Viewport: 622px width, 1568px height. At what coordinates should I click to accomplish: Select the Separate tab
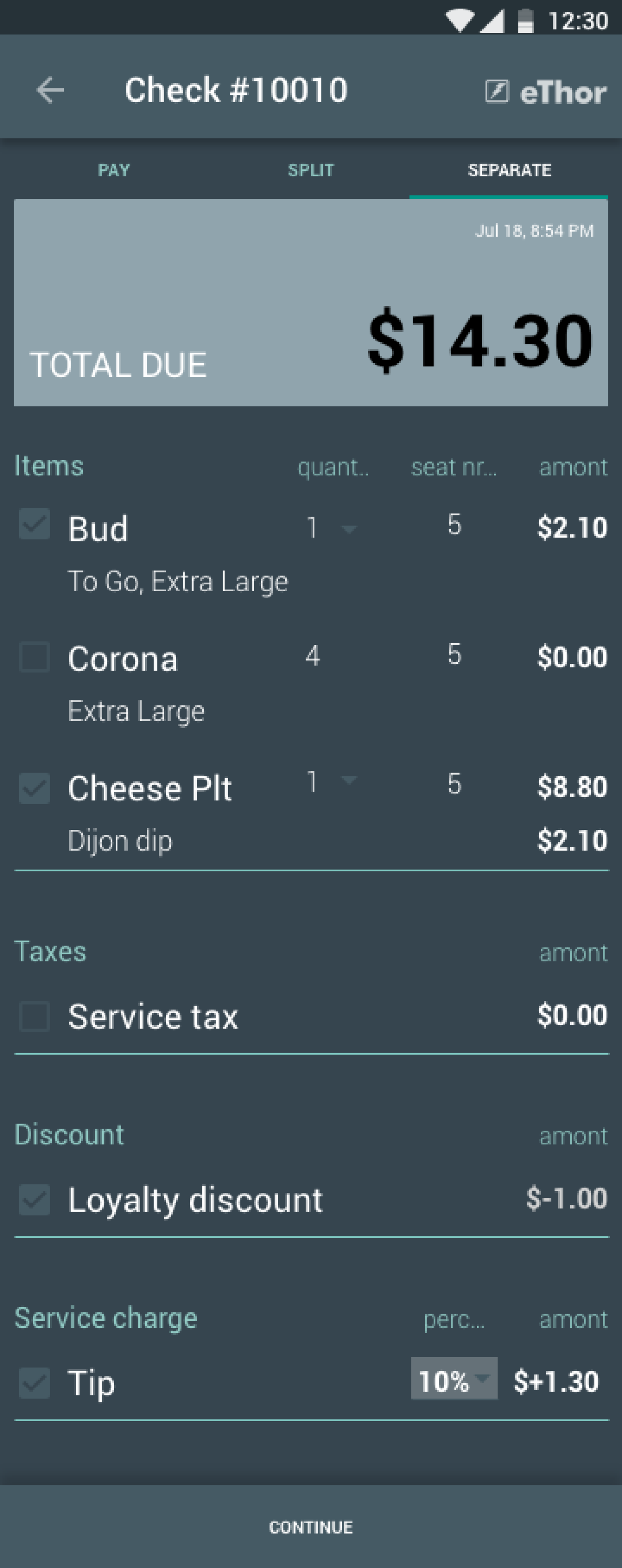509,171
